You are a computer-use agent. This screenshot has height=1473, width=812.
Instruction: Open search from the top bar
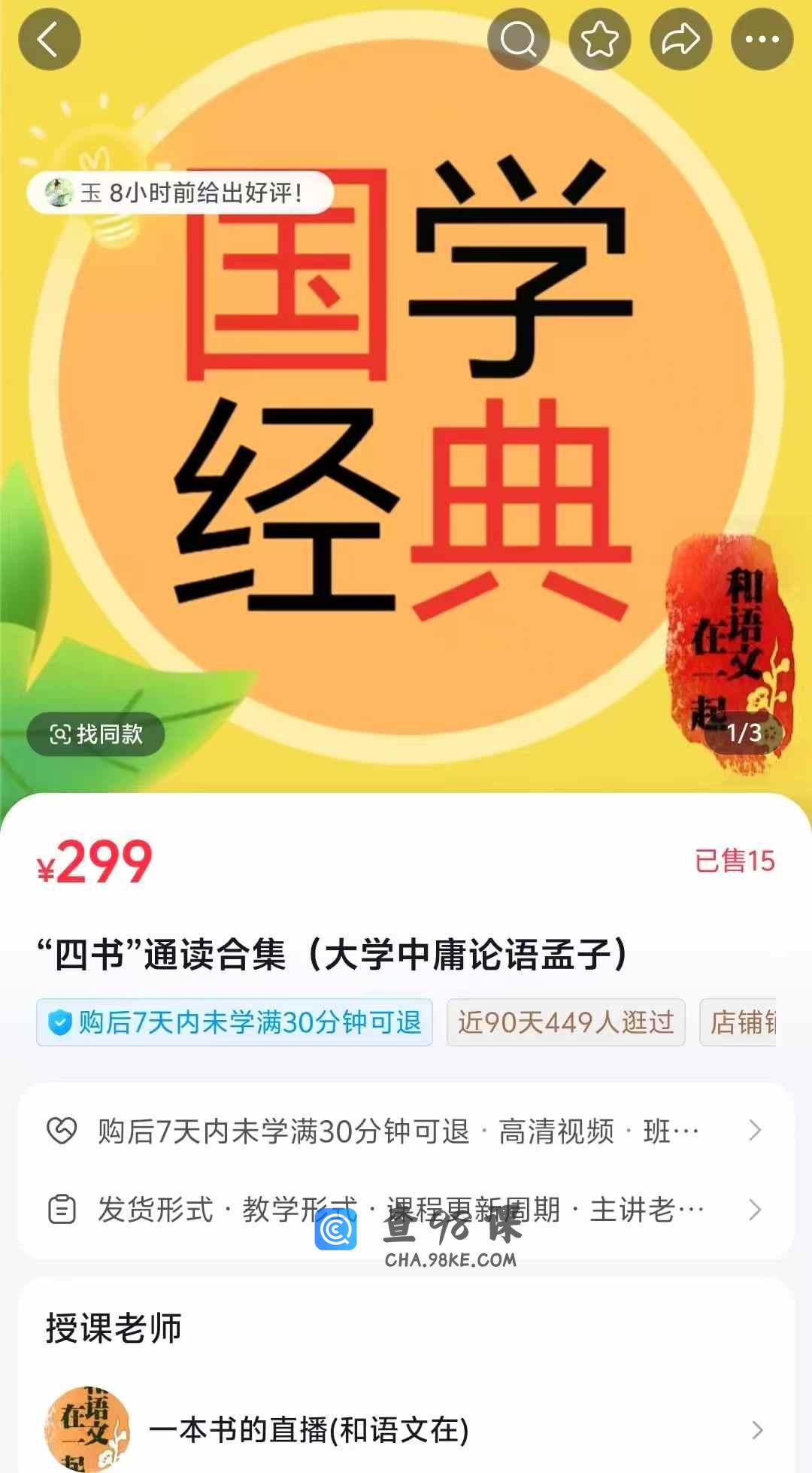click(519, 39)
